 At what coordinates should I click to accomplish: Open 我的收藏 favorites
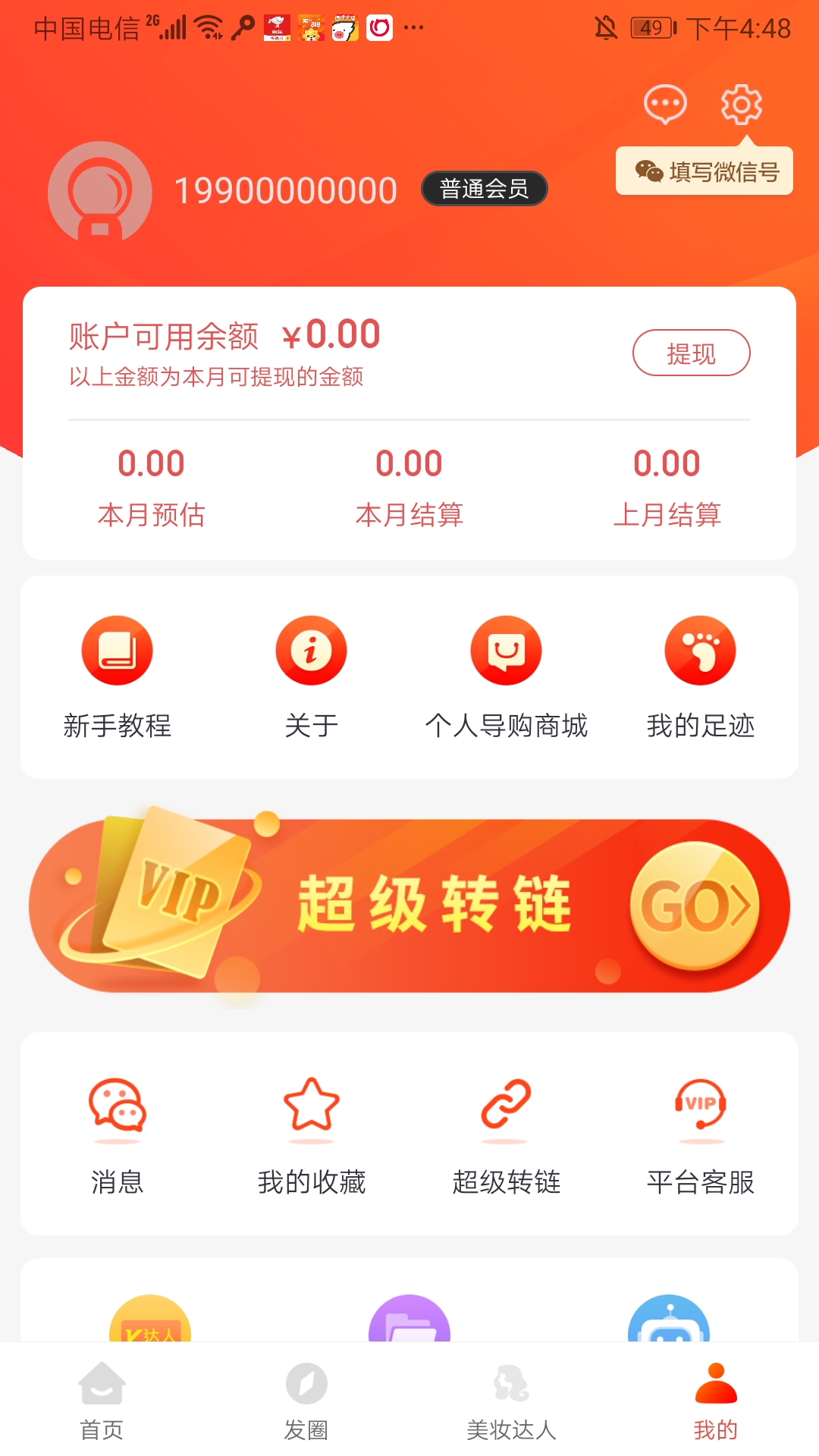click(311, 1134)
